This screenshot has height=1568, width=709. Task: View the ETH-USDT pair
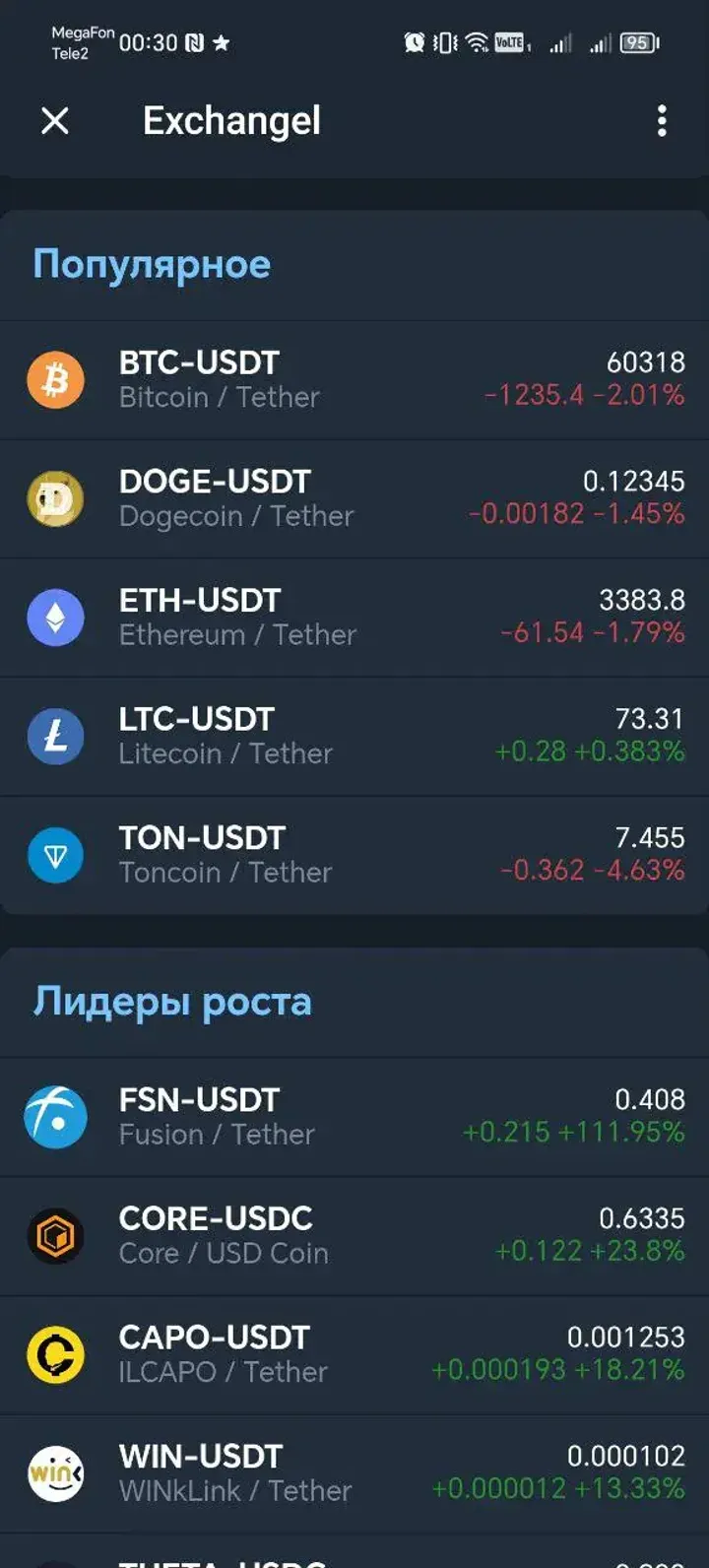(354, 618)
